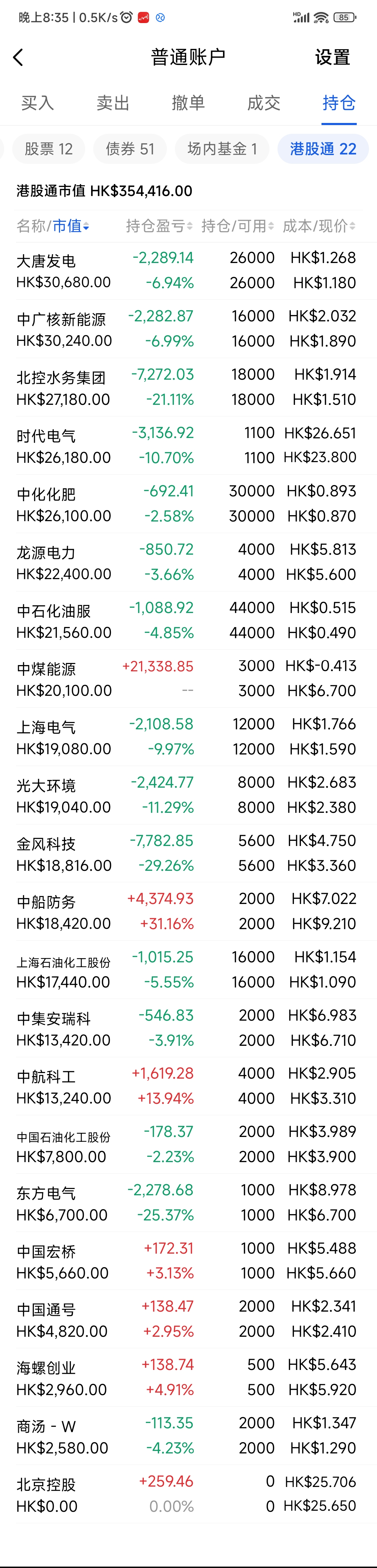Image resolution: width=377 pixels, height=1568 pixels.
Task: Switch to the 买入 tab
Action: (x=38, y=103)
